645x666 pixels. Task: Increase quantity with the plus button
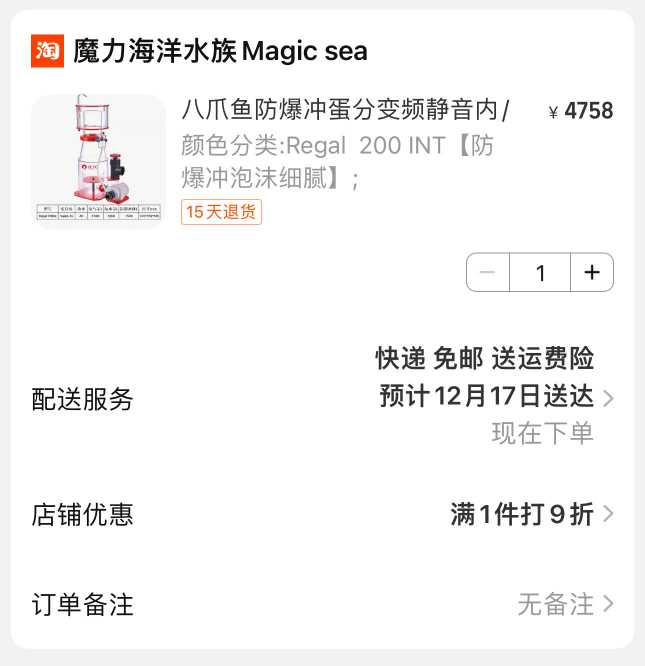click(x=592, y=272)
